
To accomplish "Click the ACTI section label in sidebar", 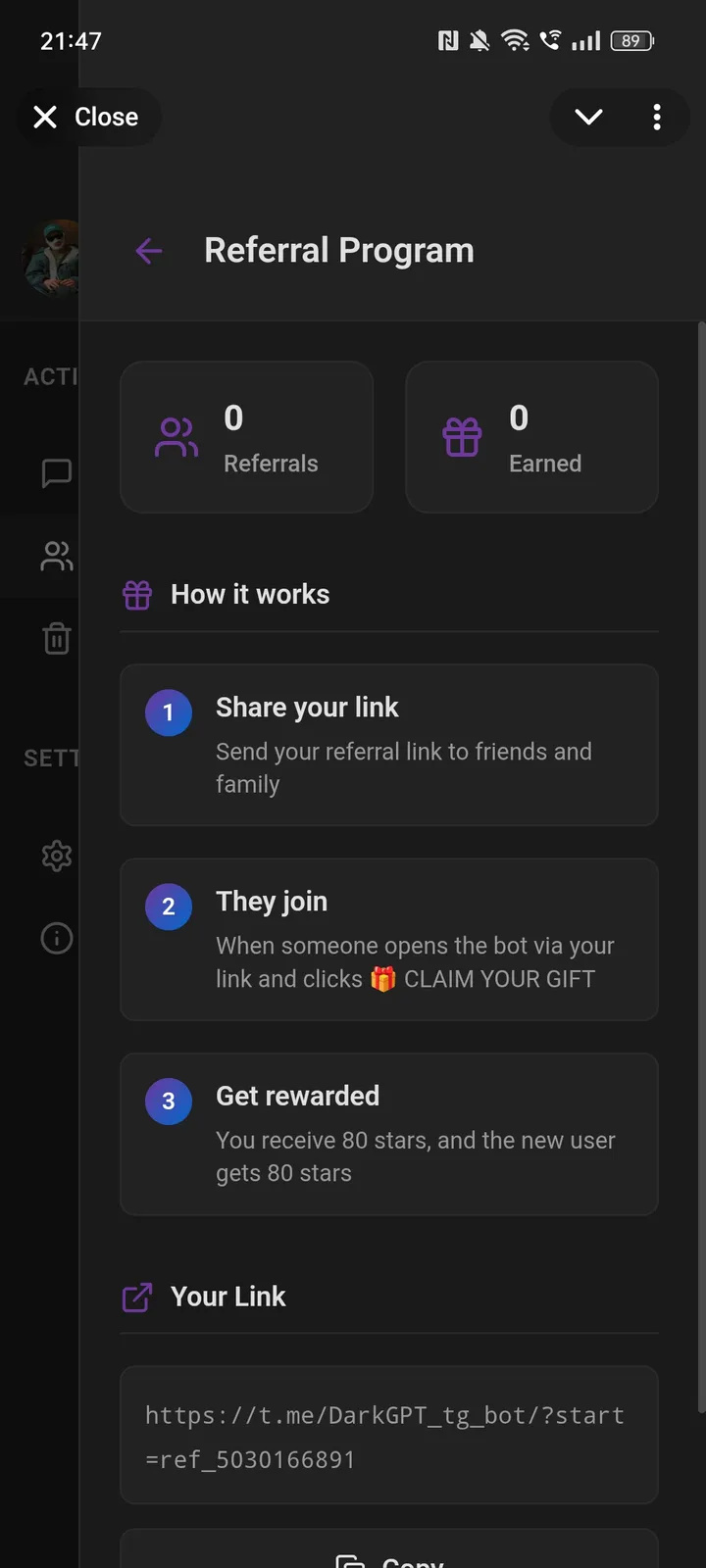I will [49, 376].
